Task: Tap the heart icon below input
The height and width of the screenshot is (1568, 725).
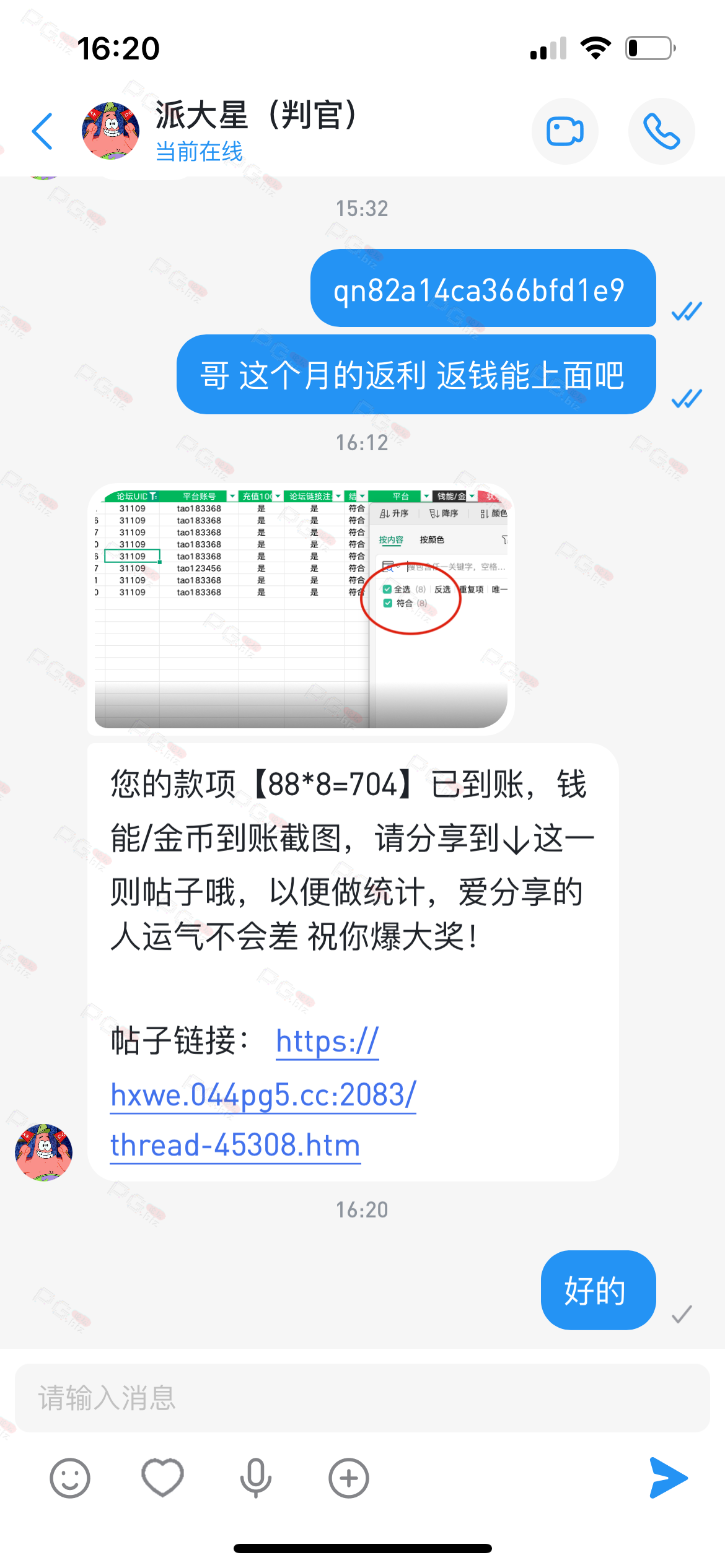Action: point(163,1478)
